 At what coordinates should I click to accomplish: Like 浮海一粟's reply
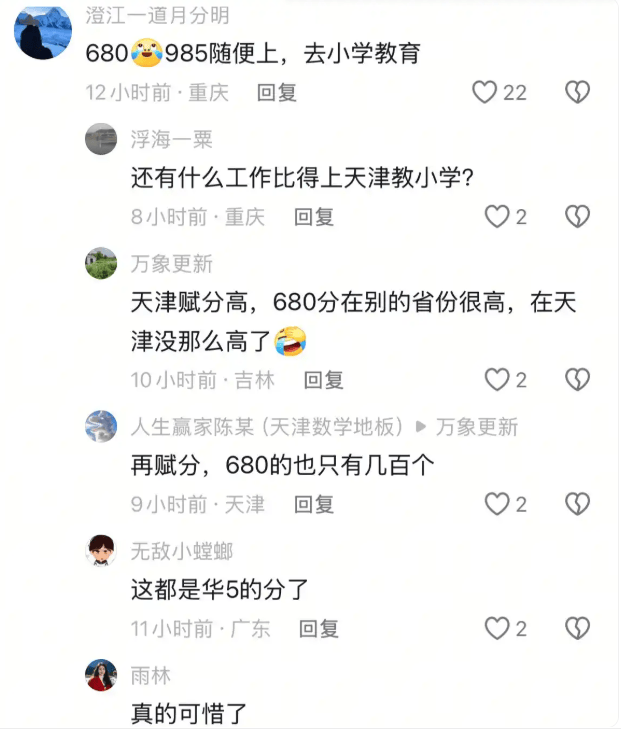click(497, 216)
